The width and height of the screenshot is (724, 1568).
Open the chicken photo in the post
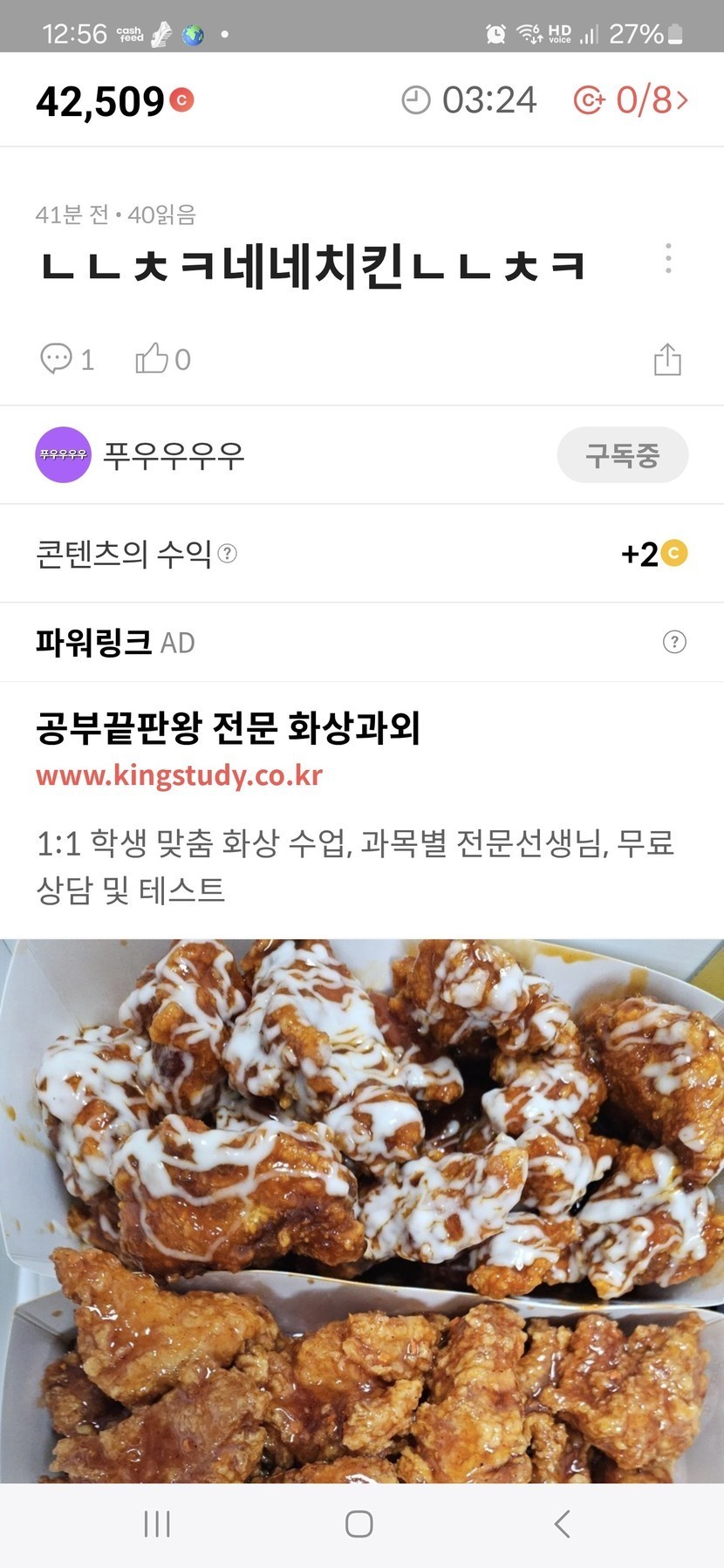(x=362, y=1210)
